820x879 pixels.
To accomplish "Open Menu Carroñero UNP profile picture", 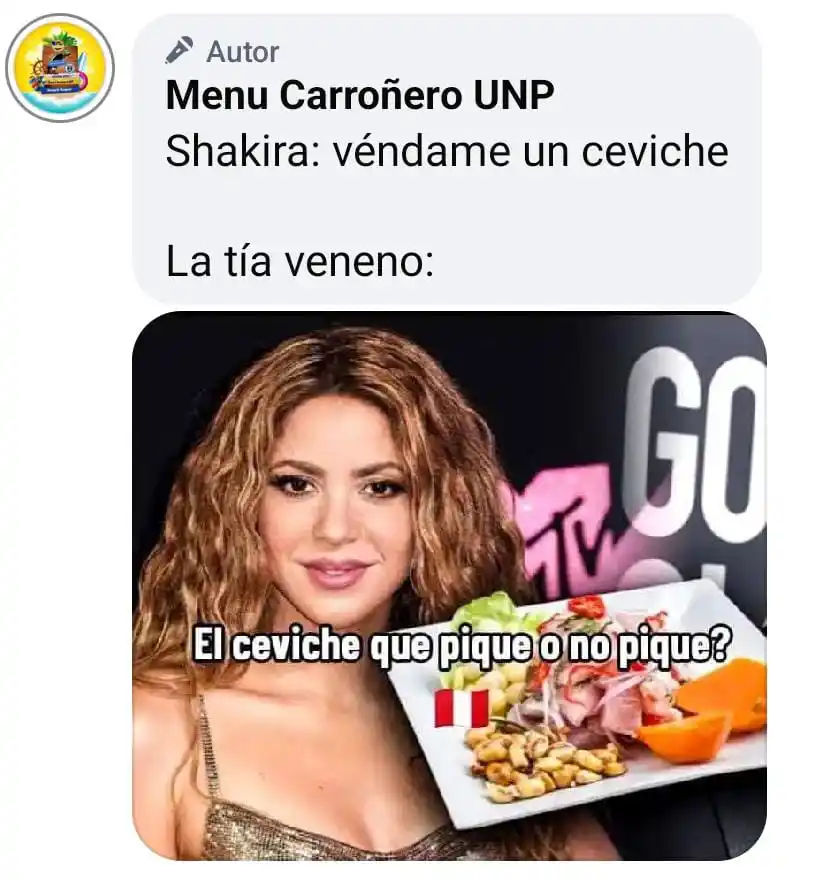I will pyautogui.click(x=60, y=68).
